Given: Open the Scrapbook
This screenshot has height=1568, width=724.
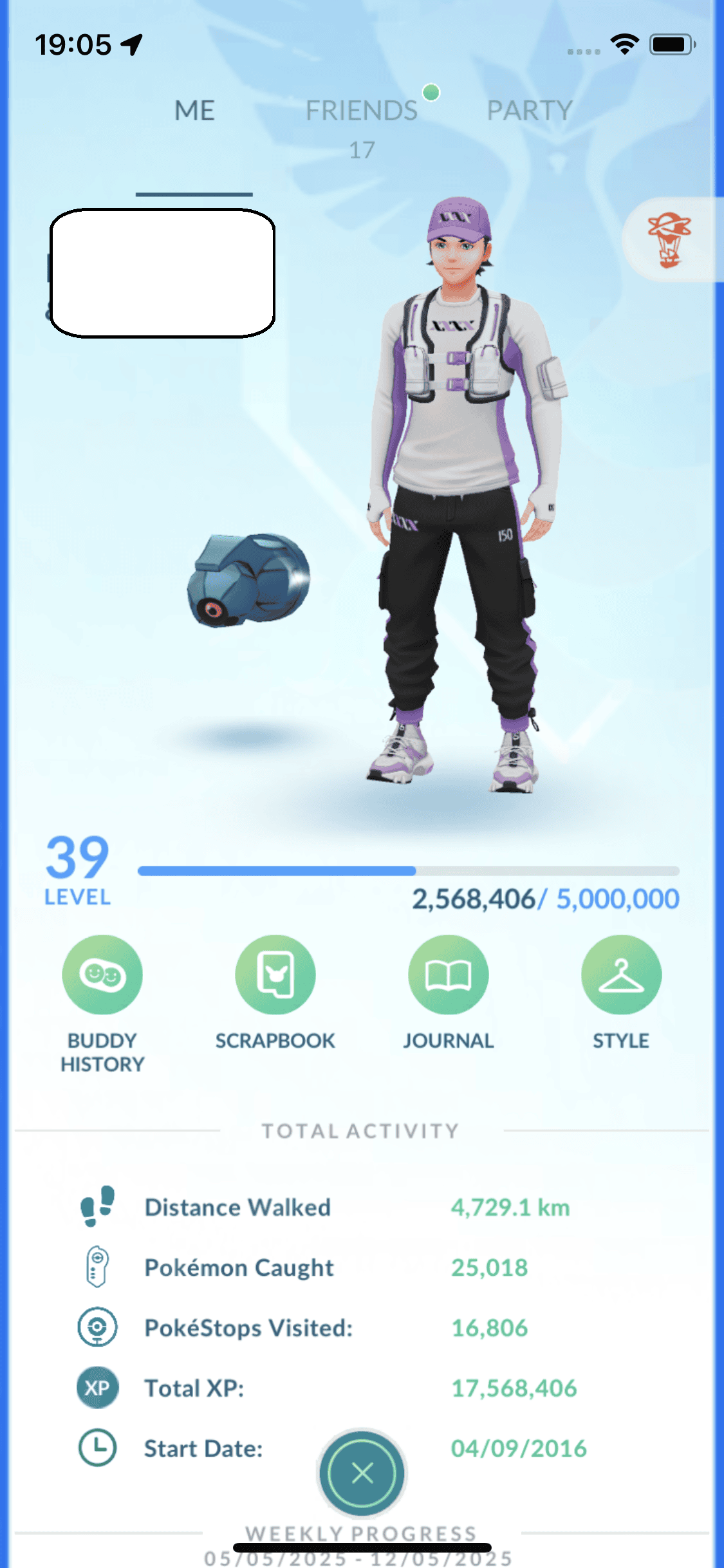Looking at the screenshot, I should (x=275, y=975).
